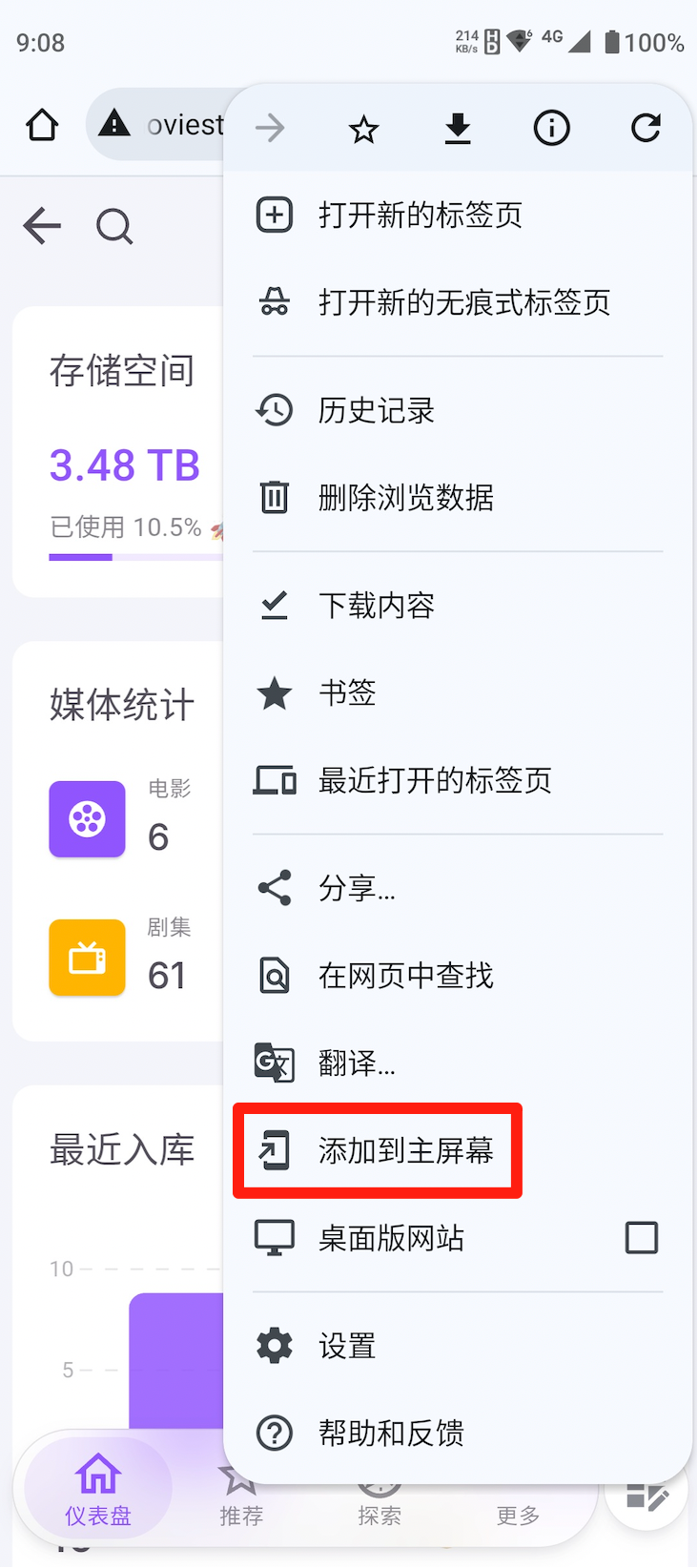
Task: Open 历史记录 menu entry
Action: 376,410
